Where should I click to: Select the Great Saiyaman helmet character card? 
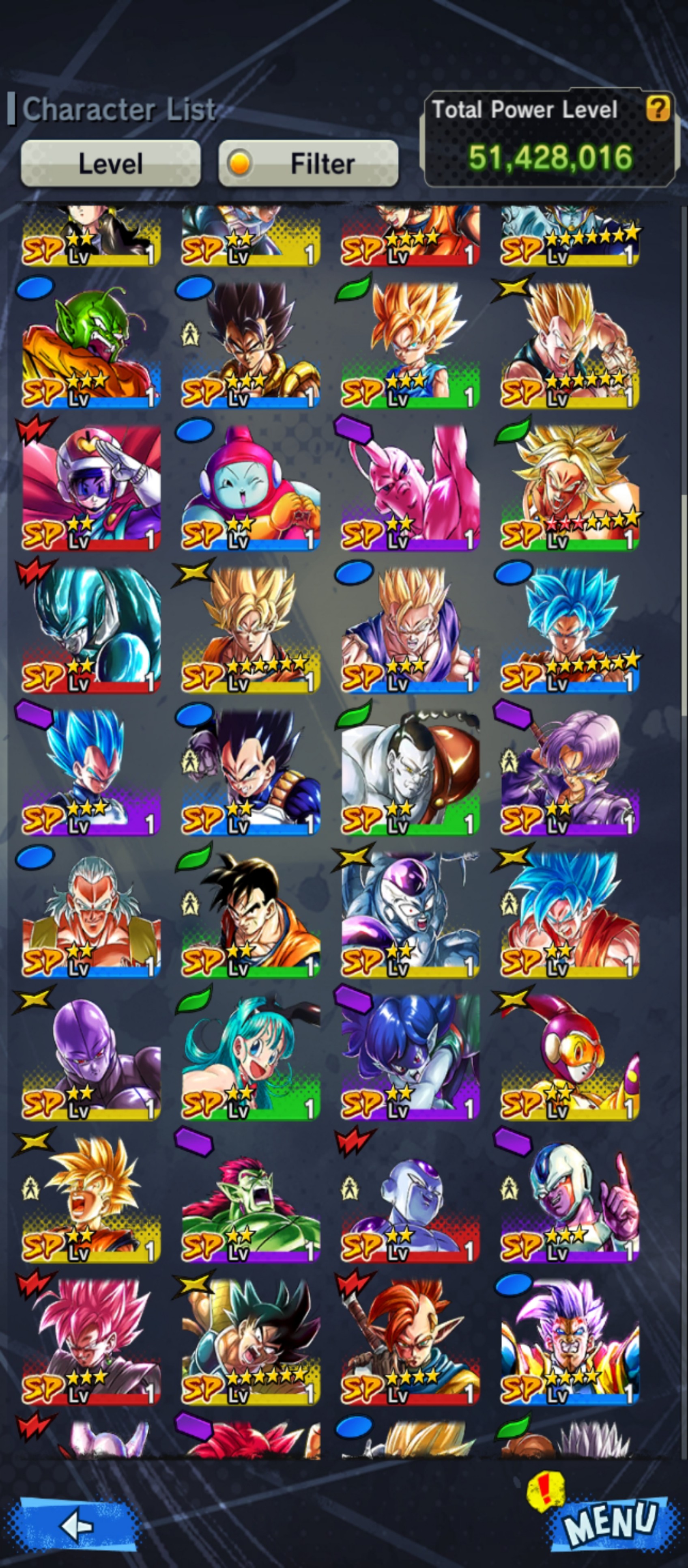(x=91, y=488)
